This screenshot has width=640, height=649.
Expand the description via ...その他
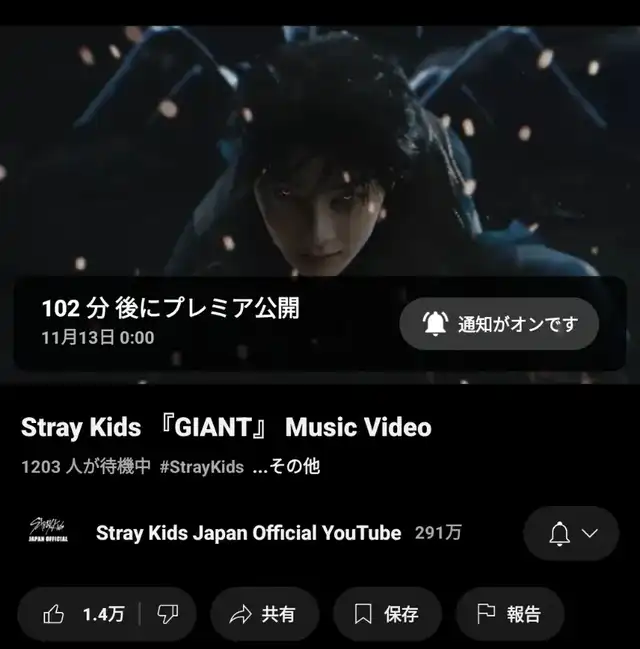(286, 467)
